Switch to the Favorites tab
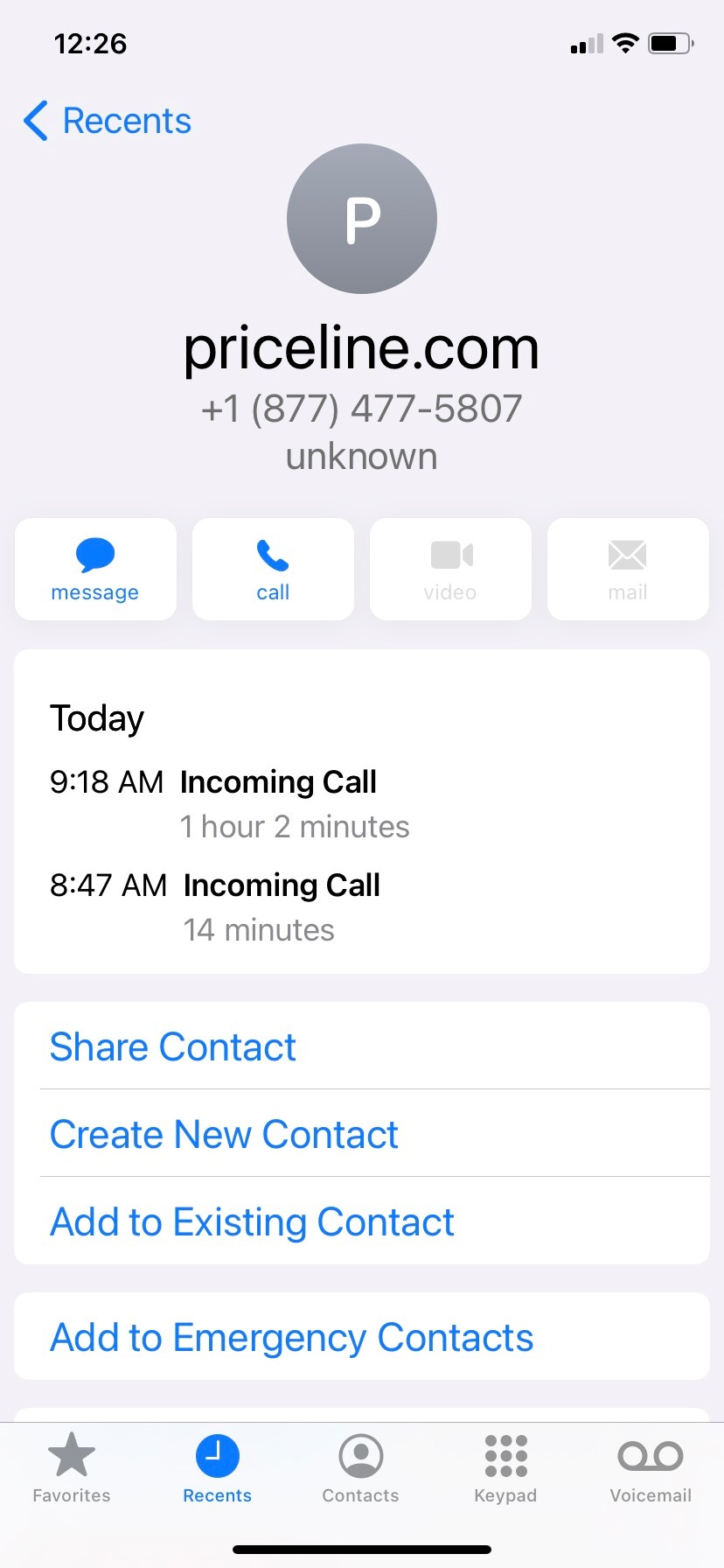This screenshot has width=724, height=1568. click(72, 1468)
